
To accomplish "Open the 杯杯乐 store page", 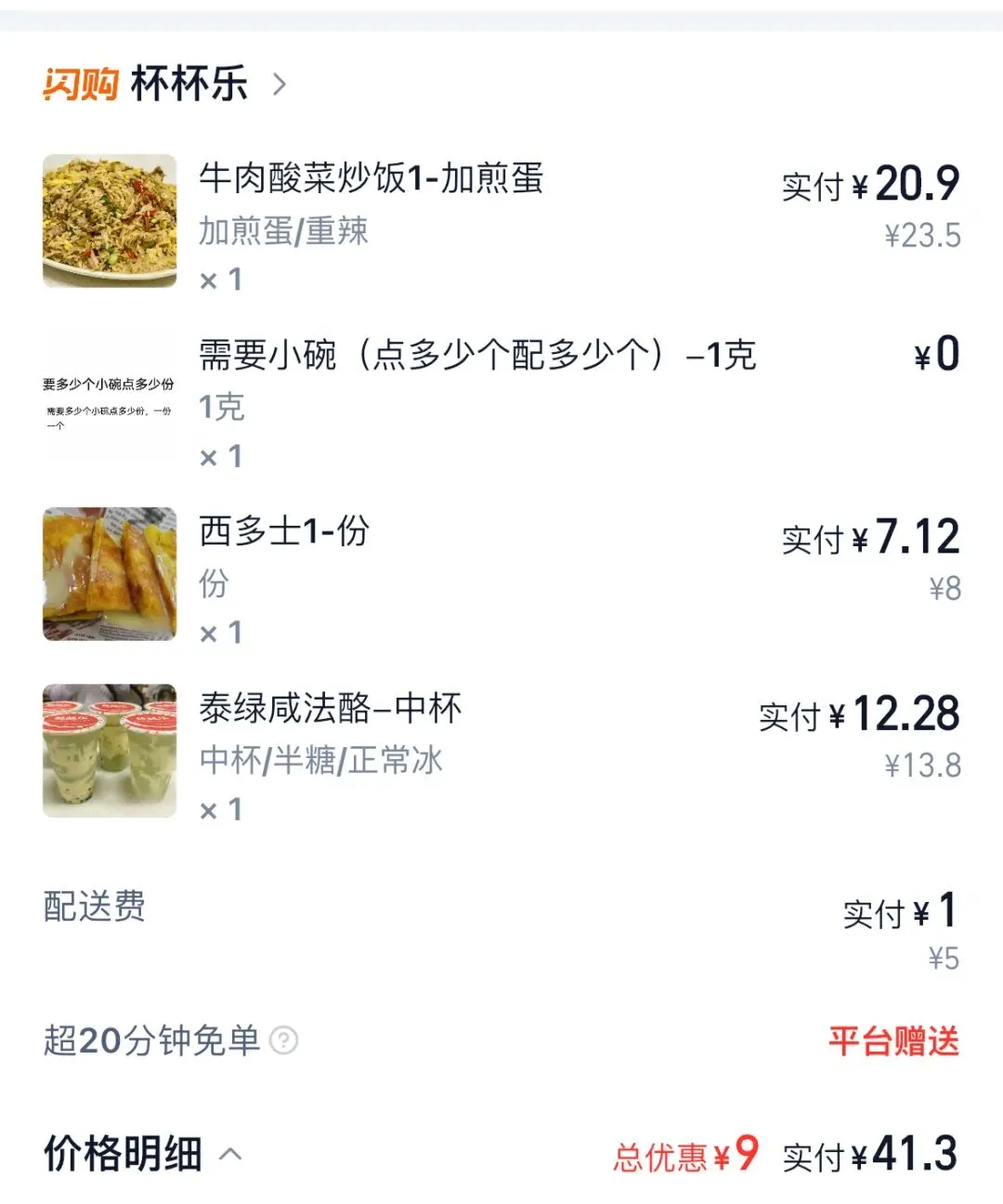I will click(x=190, y=85).
